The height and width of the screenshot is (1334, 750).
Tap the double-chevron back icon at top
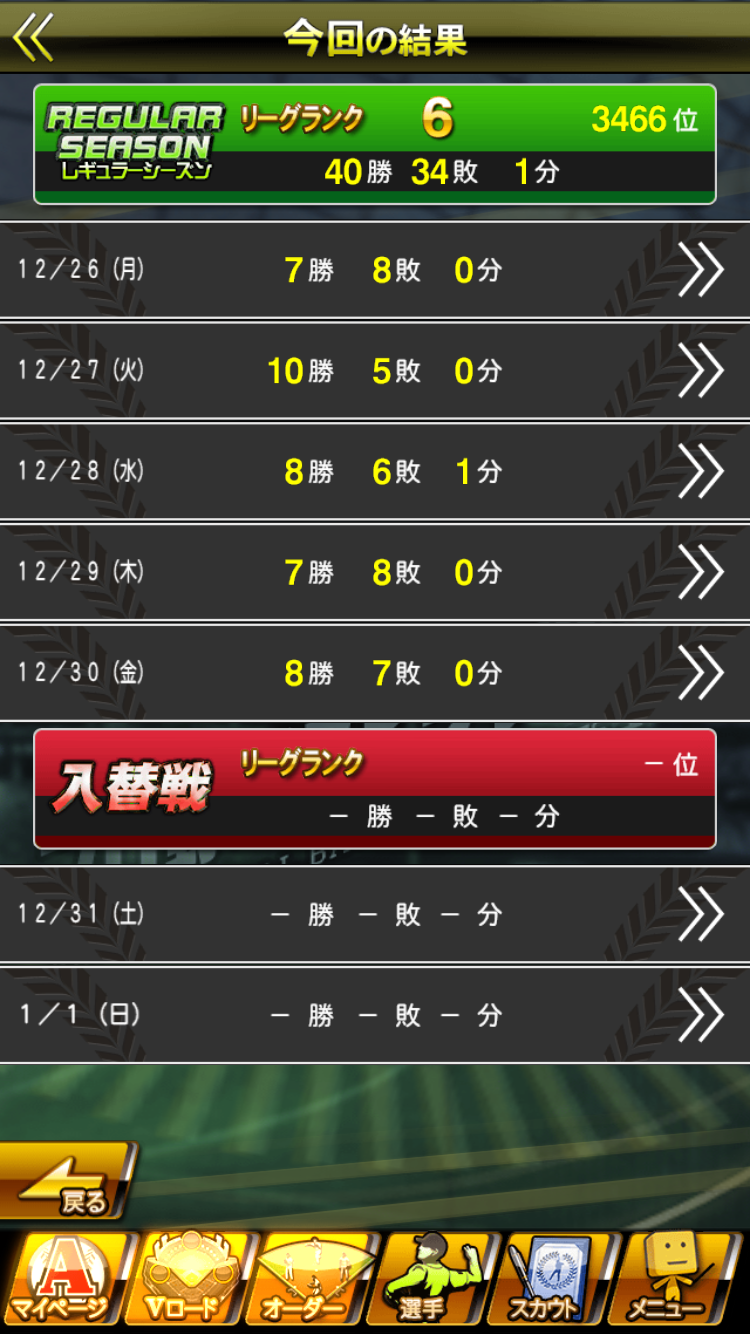(33, 38)
